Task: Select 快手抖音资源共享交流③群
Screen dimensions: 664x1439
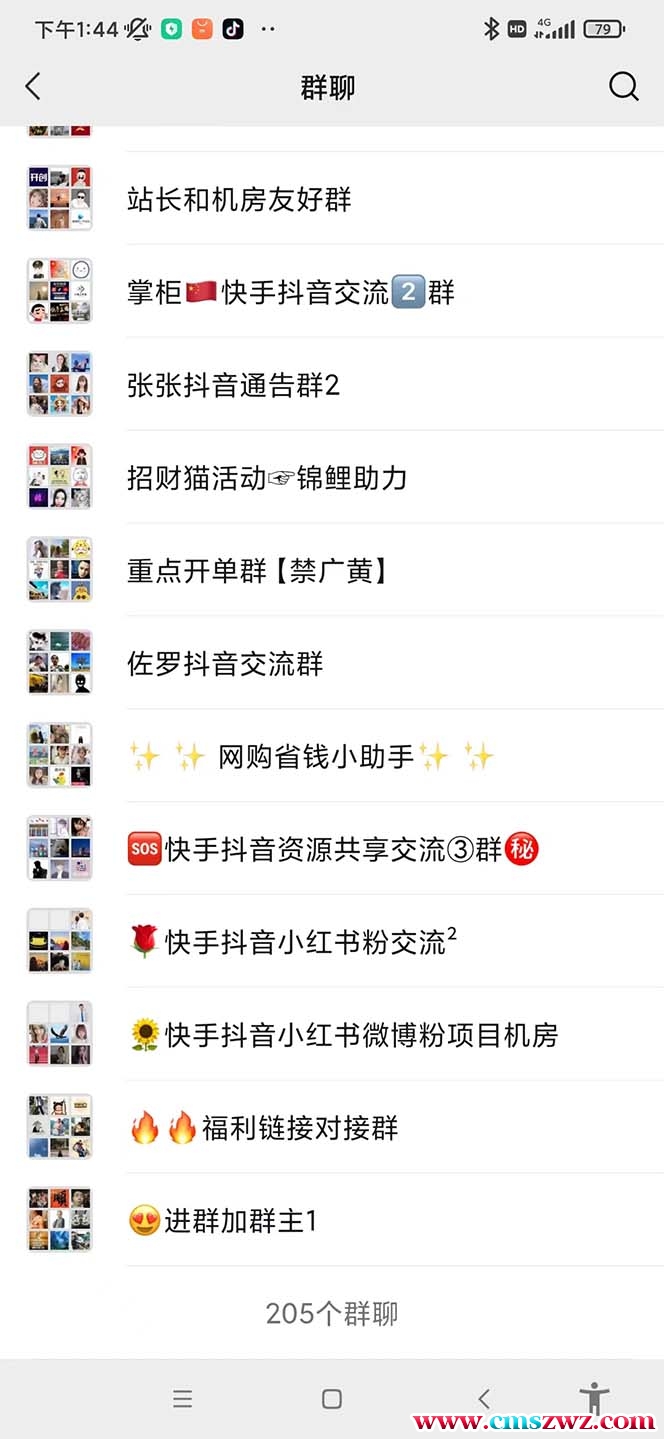Action: click(332, 850)
